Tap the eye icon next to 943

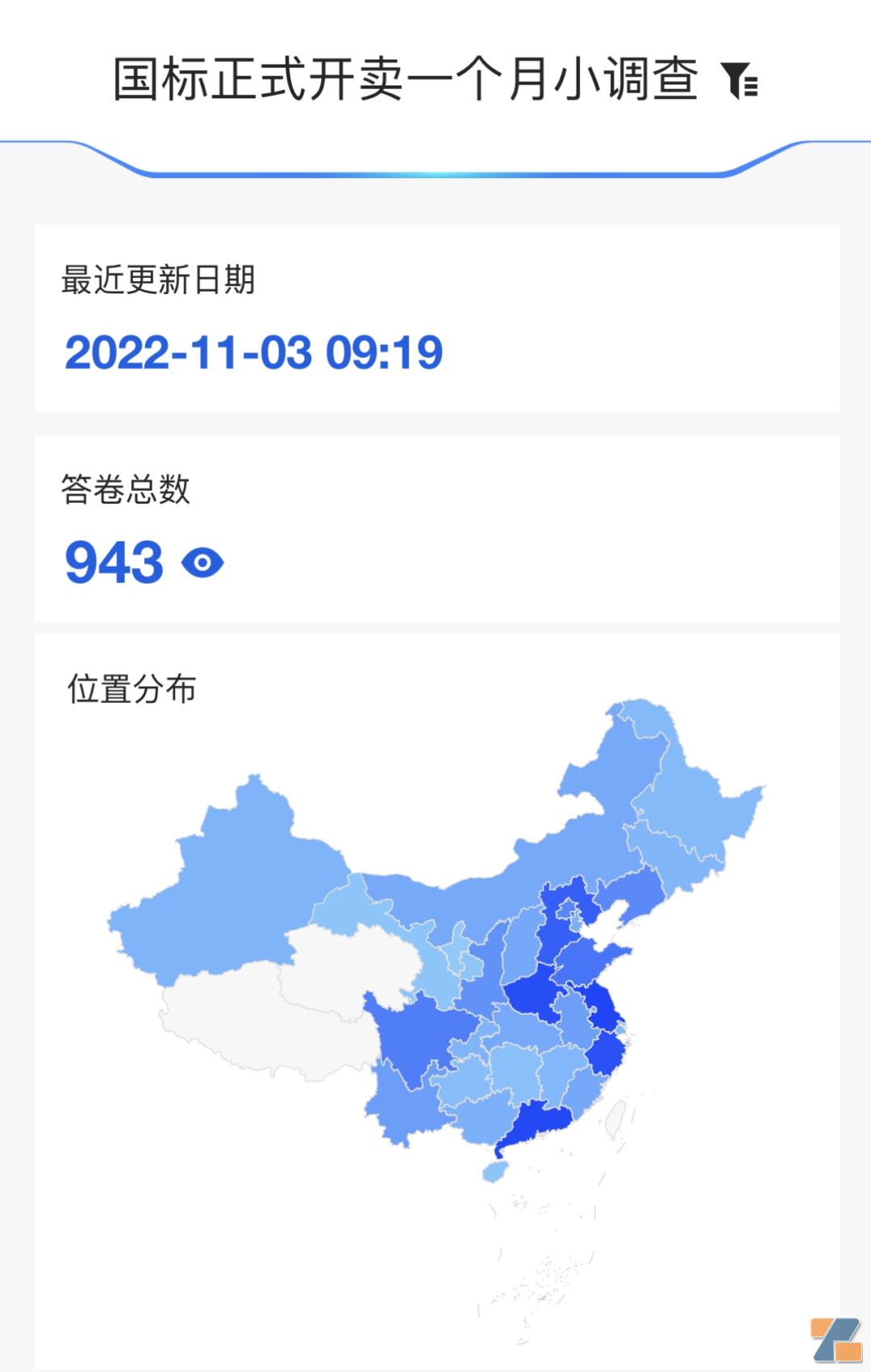(x=202, y=563)
